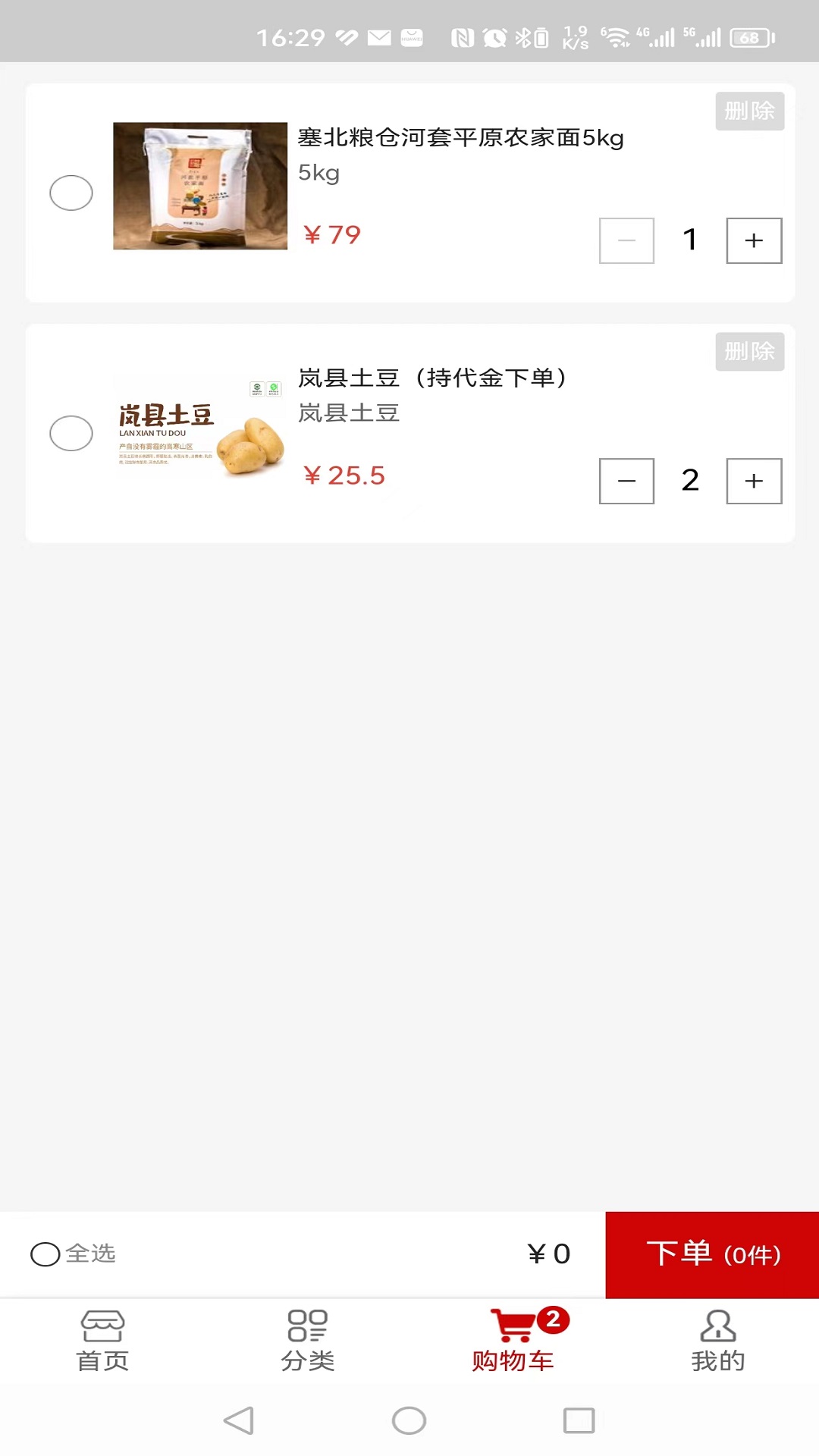The height and width of the screenshot is (1456, 819).
Task: Select the 购物车 shopping cart icon
Action: pos(514,1323)
